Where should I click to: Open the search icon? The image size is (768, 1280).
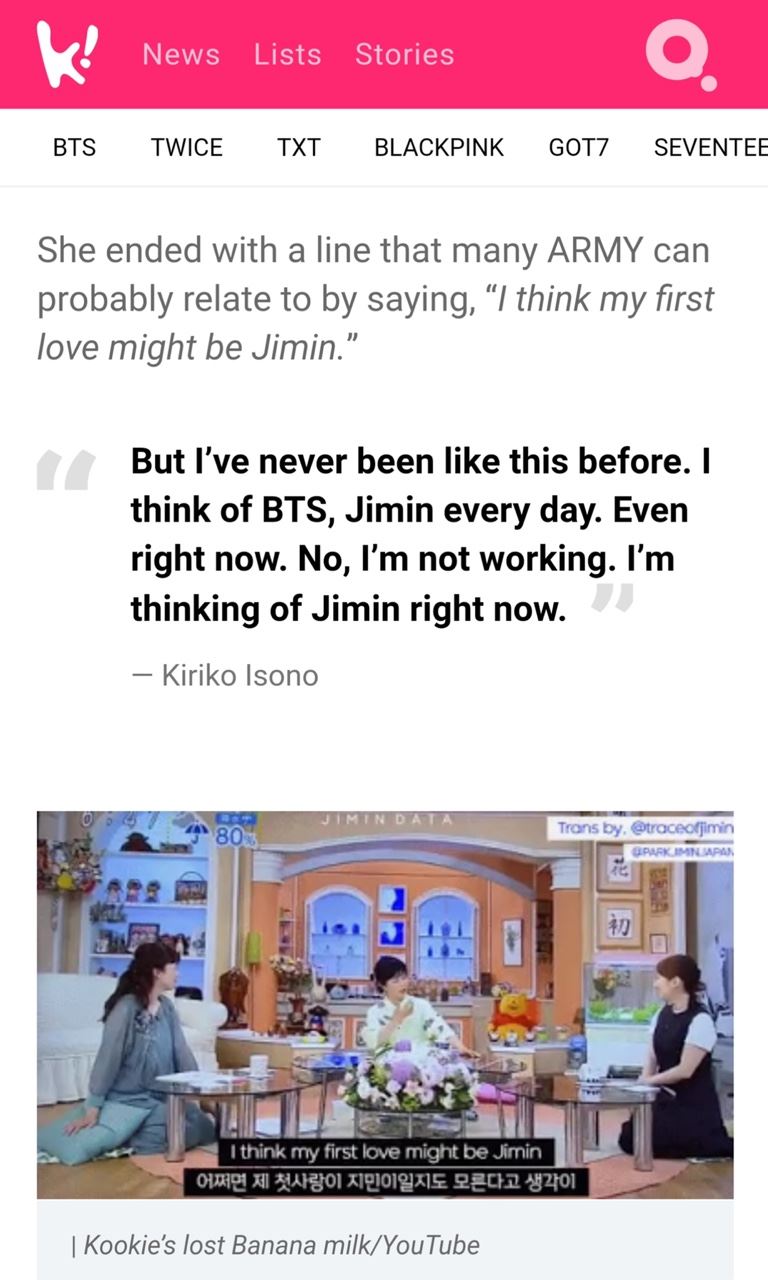click(679, 54)
